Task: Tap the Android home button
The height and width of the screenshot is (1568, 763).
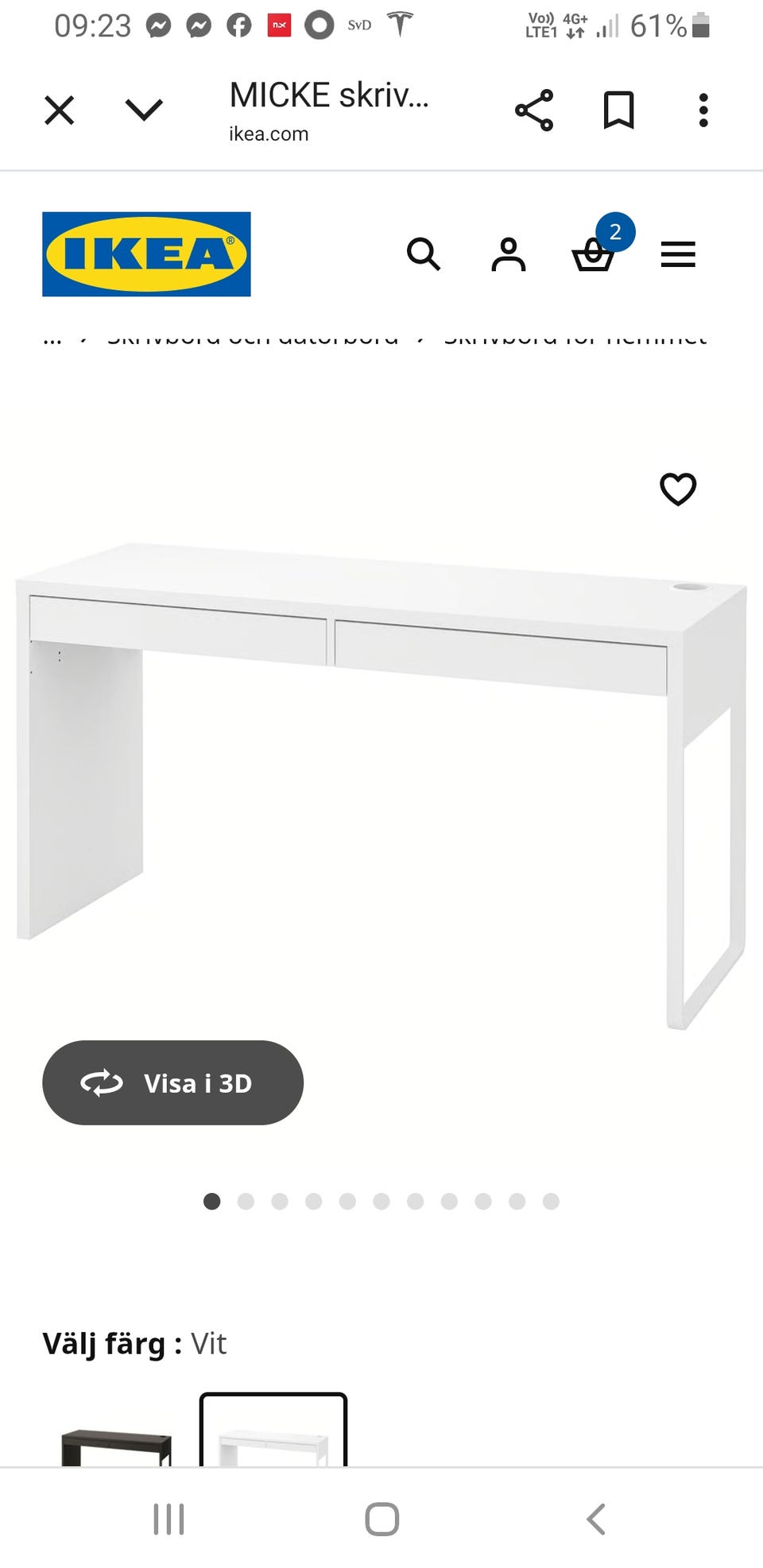Action: (x=381, y=1516)
